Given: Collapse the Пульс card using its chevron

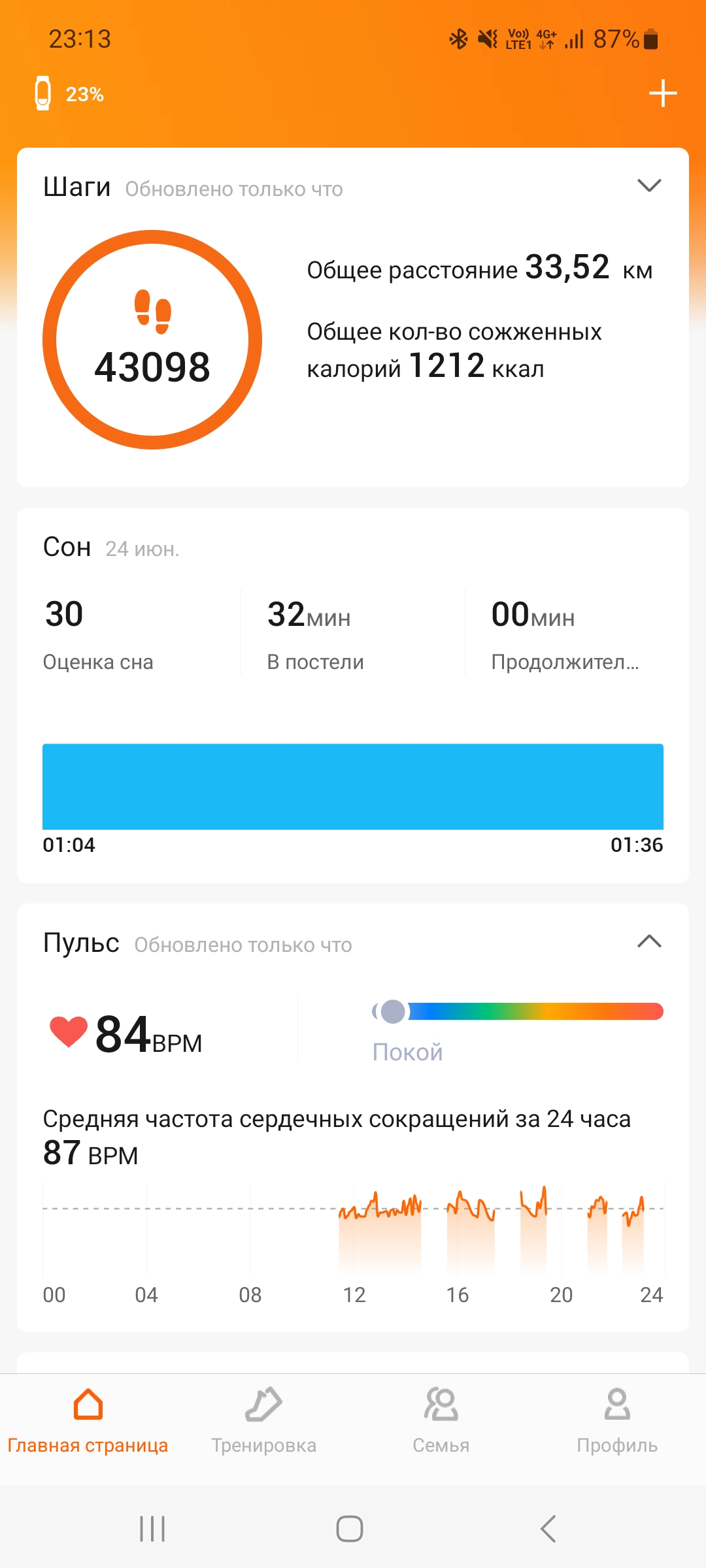Looking at the screenshot, I should 649,941.
